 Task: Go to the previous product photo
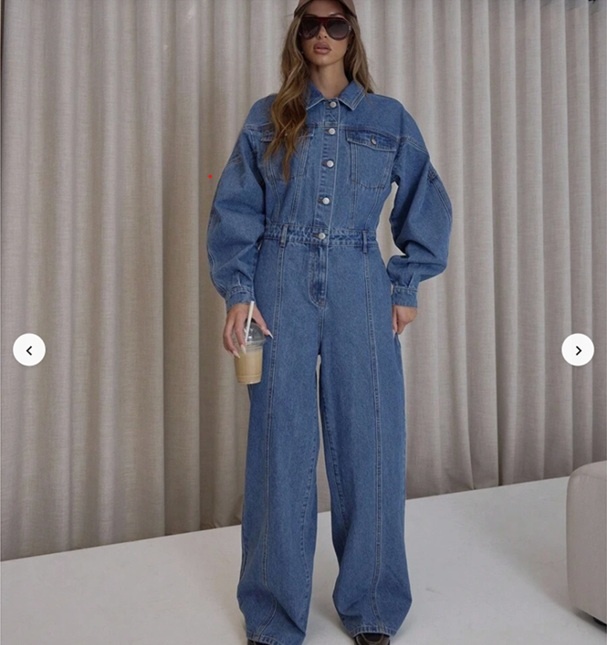pyautogui.click(x=29, y=350)
